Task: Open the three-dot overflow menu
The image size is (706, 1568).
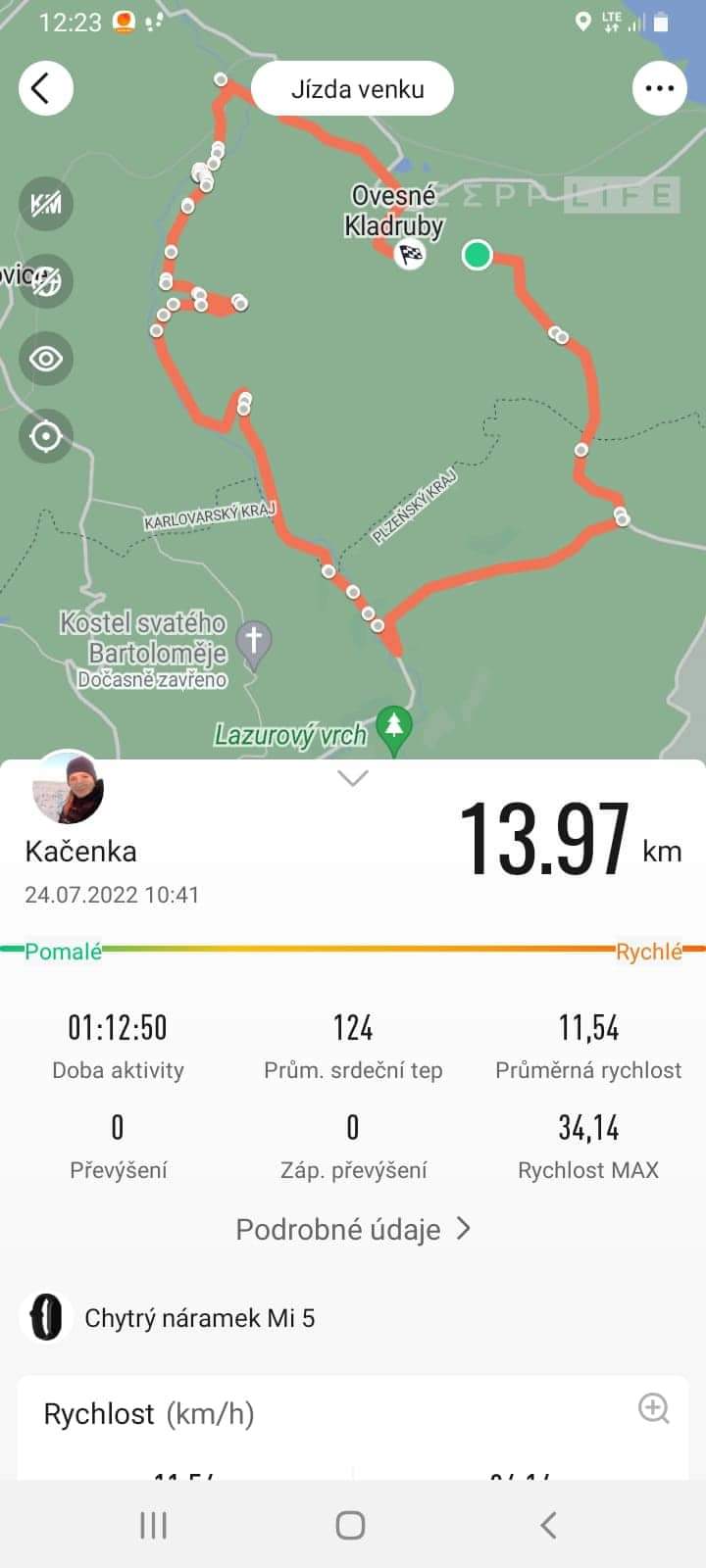Action: point(659,88)
